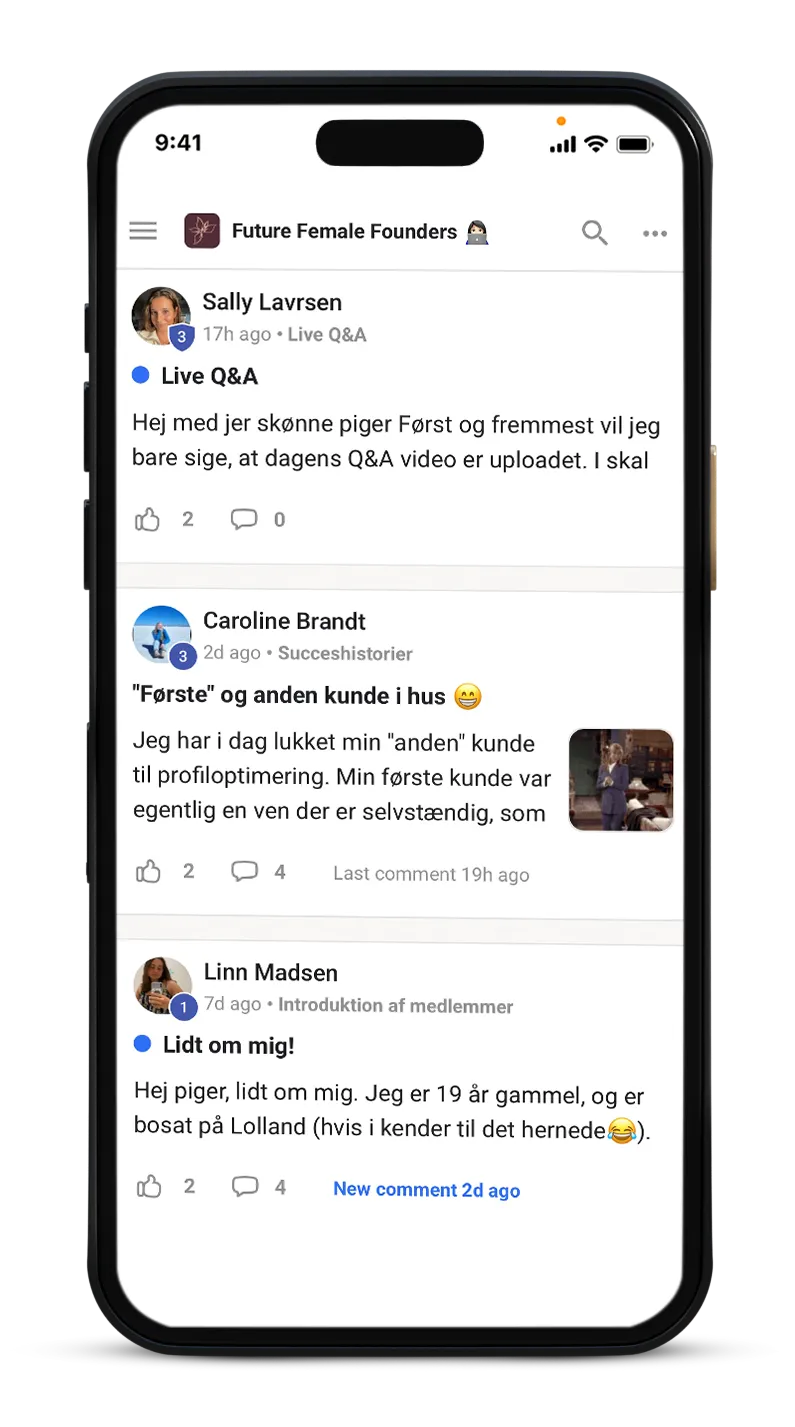This screenshot has height=1427, width=795.
Task: Open the three-dot overflow menu
Action: [655, 234]
